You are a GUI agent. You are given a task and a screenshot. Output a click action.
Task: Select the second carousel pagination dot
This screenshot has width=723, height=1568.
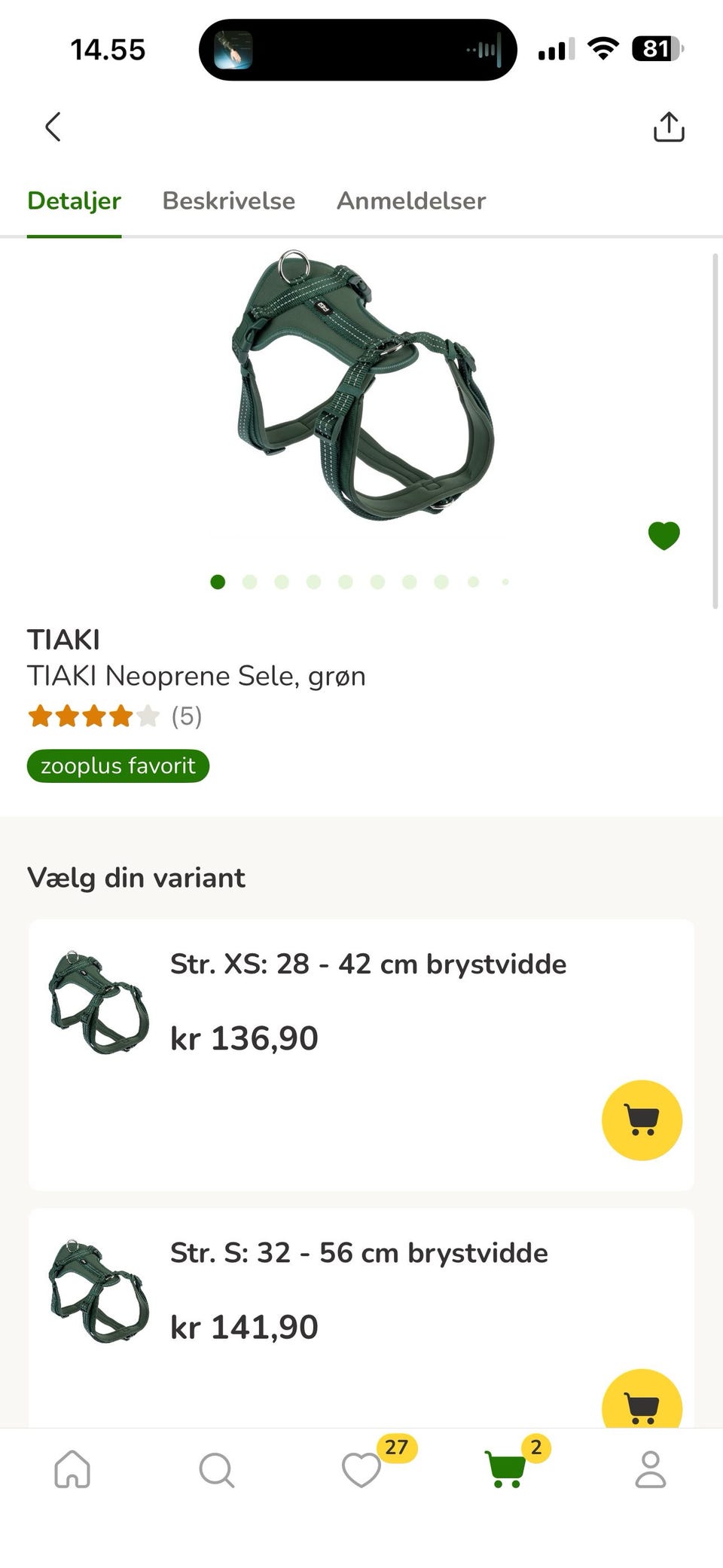point(250,582)
